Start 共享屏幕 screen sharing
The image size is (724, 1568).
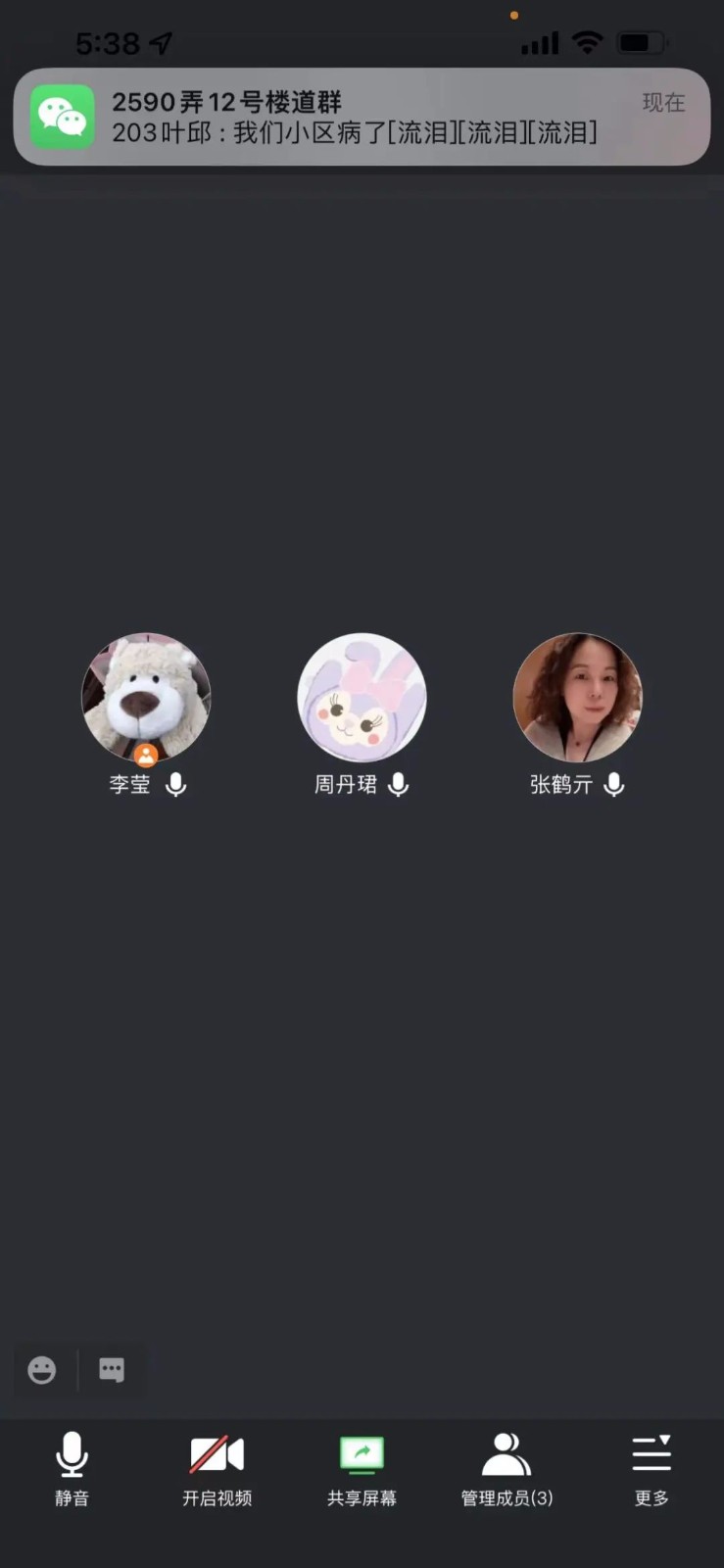(x=362, y=1466)
